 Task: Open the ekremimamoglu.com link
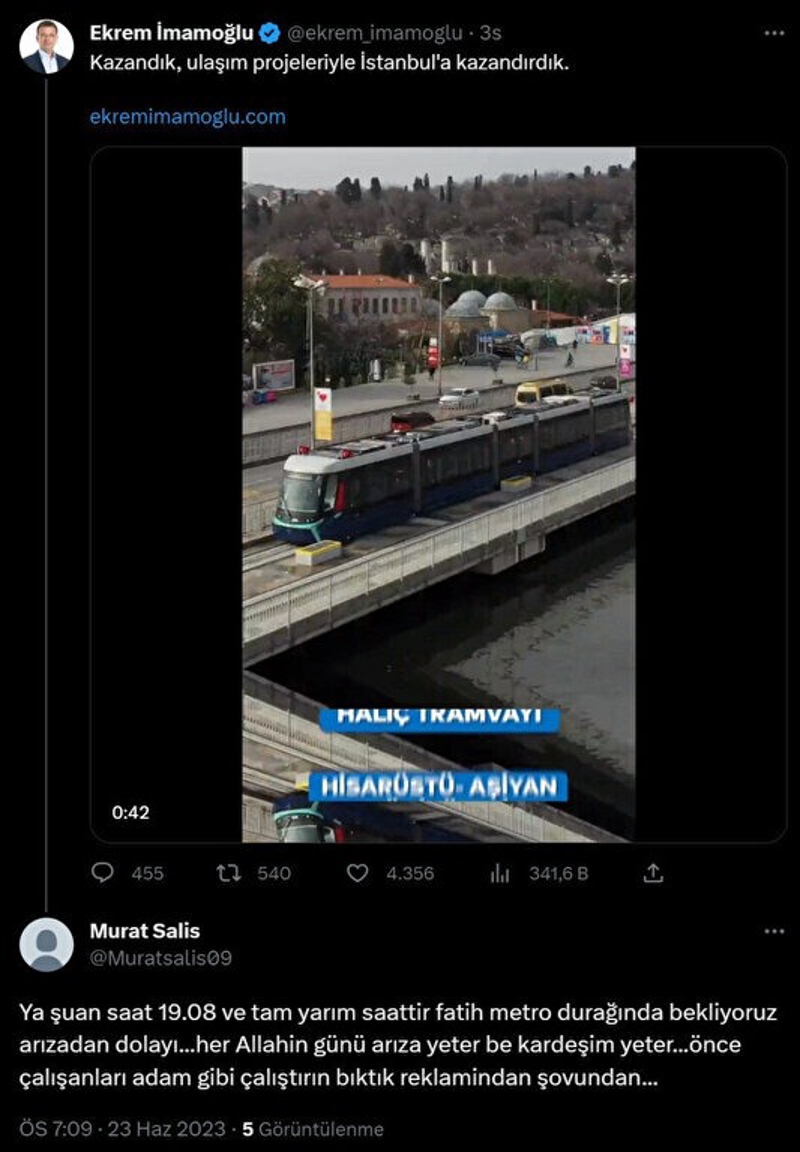187,117
